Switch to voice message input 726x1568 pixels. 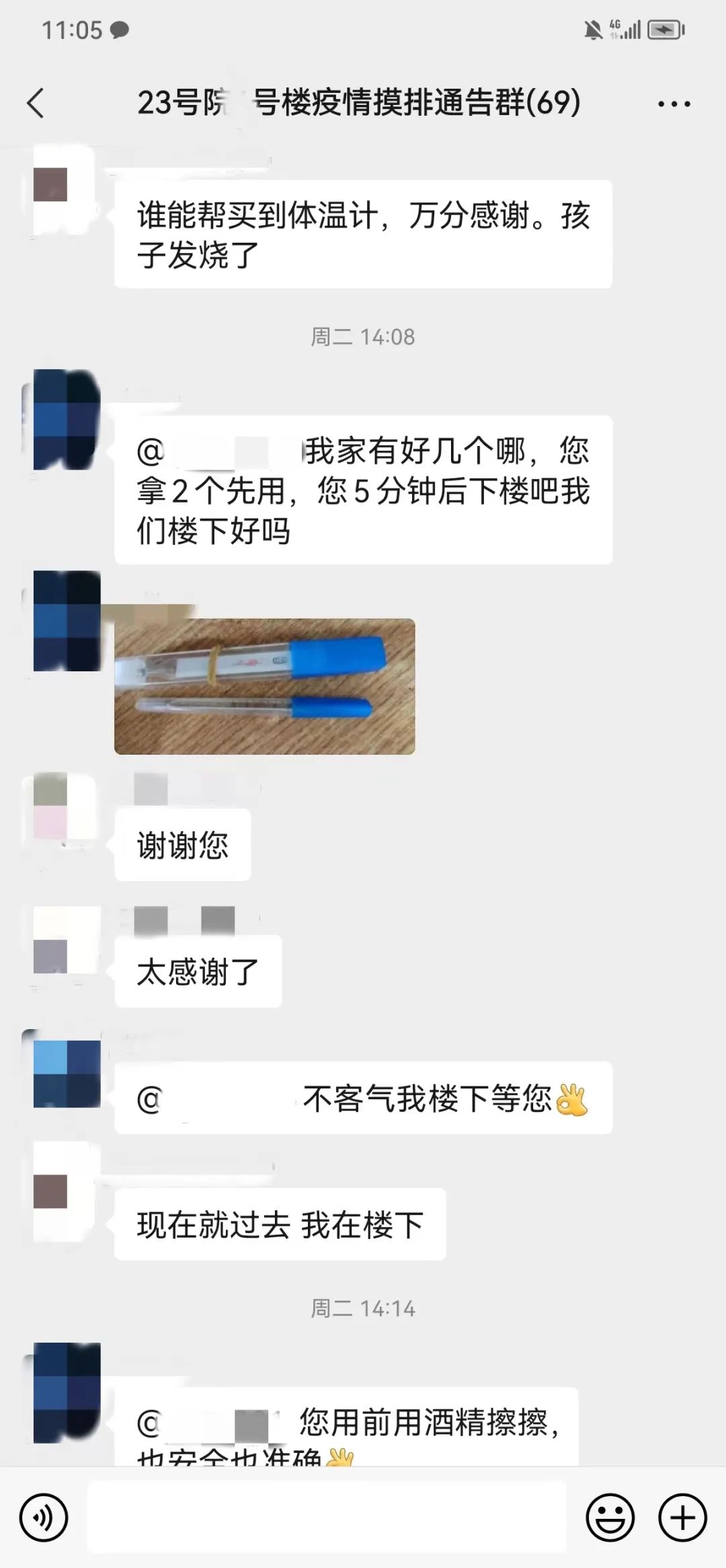click(44, 1518)
